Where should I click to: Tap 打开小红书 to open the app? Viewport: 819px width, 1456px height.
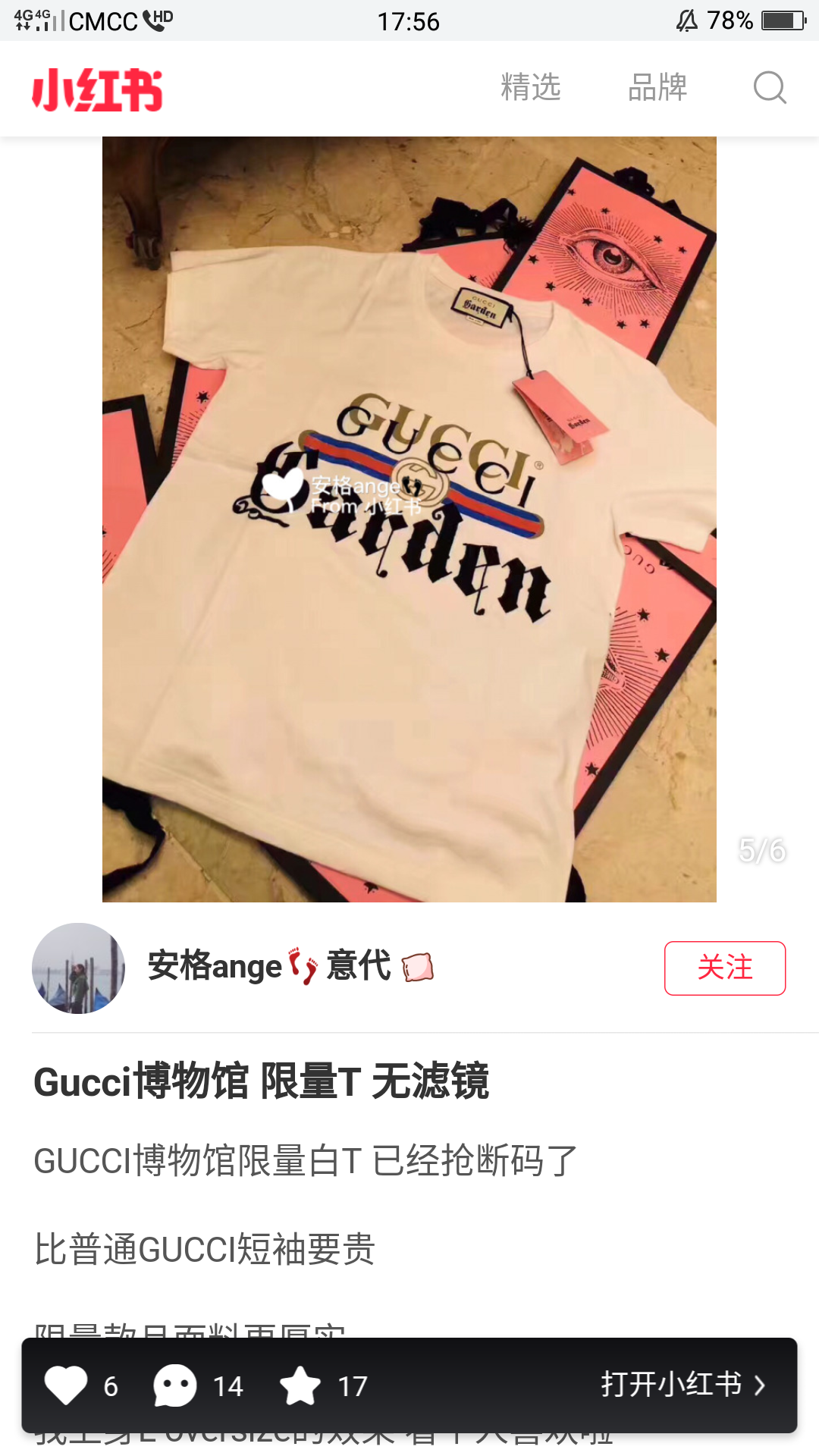[682, 1385]
